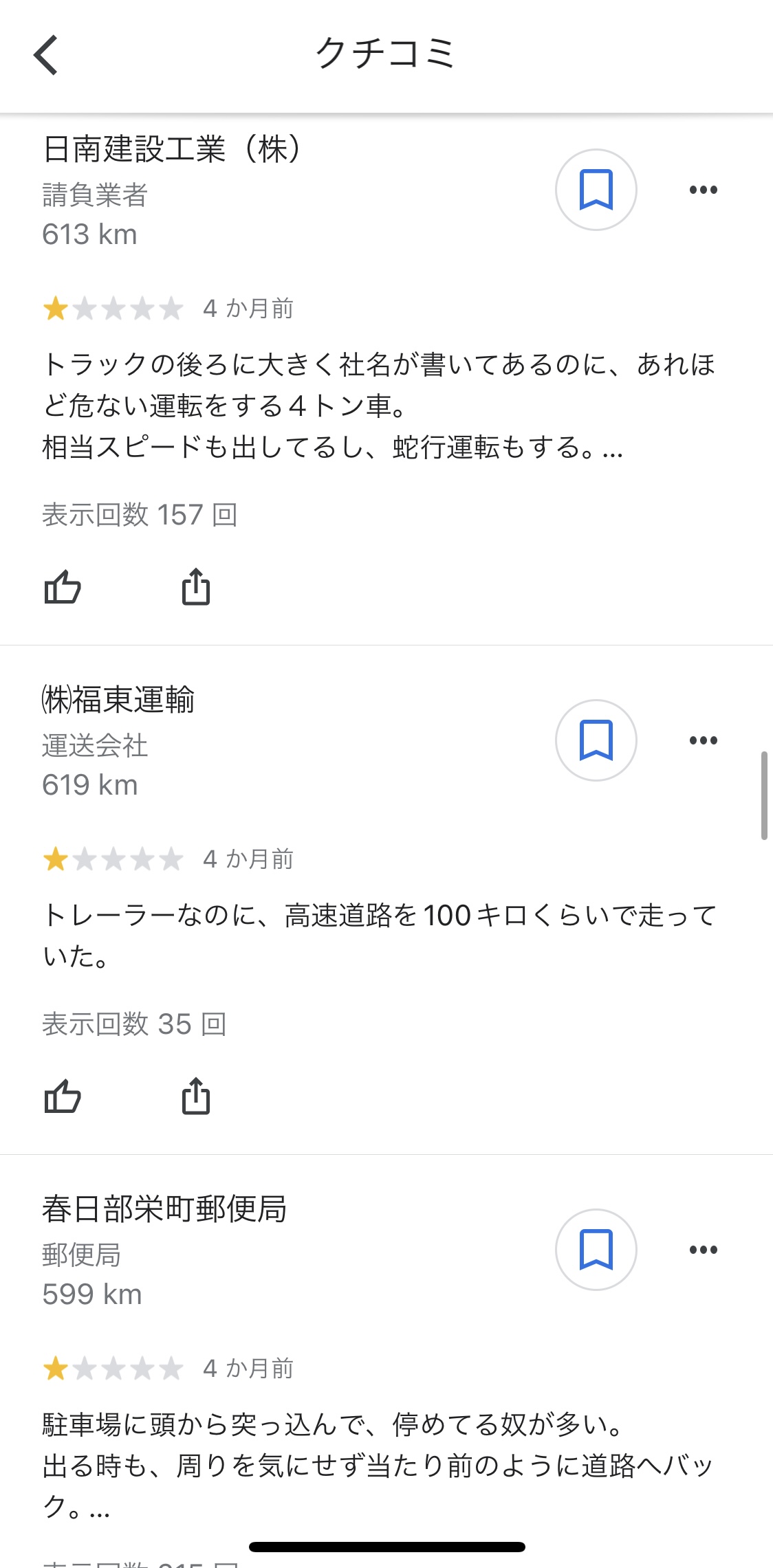Image resolution: width=773 pixels, height=1568 pixels.
Task: Save 日南建設工業（株） with the bookmark icon
Action: pyautogui.click(x=596, y=190)
